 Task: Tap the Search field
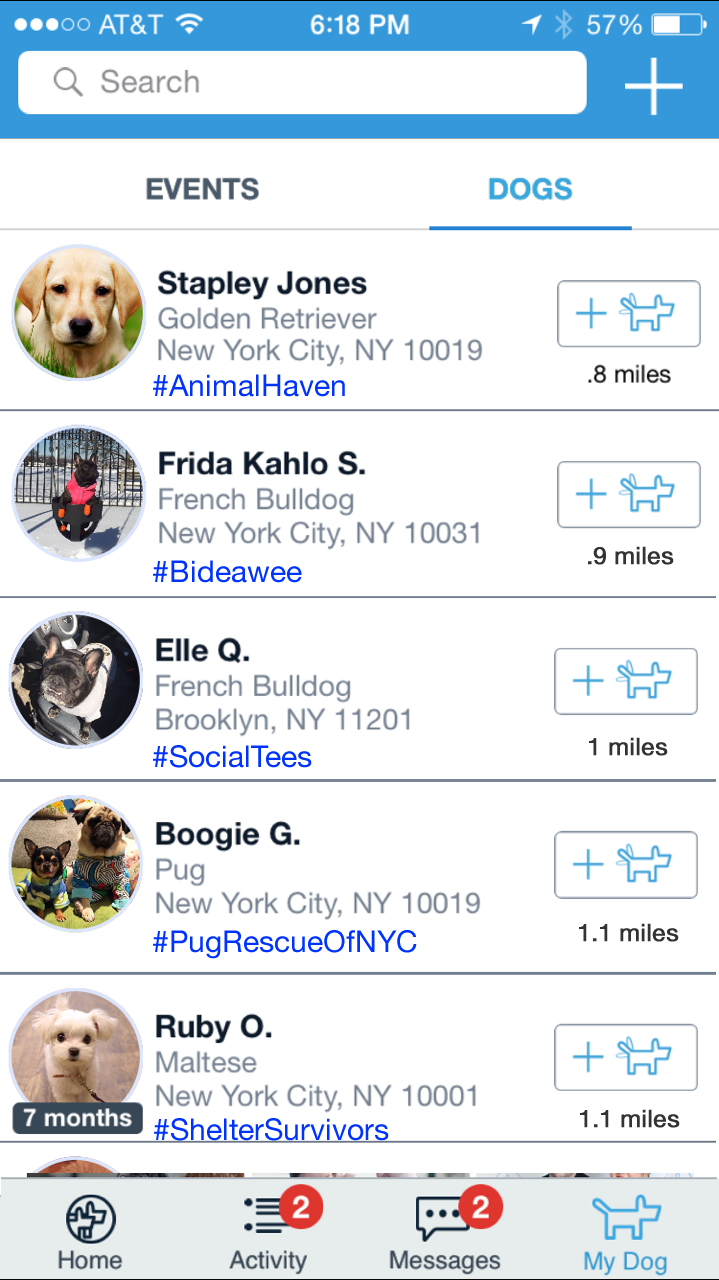pos(302,82)
